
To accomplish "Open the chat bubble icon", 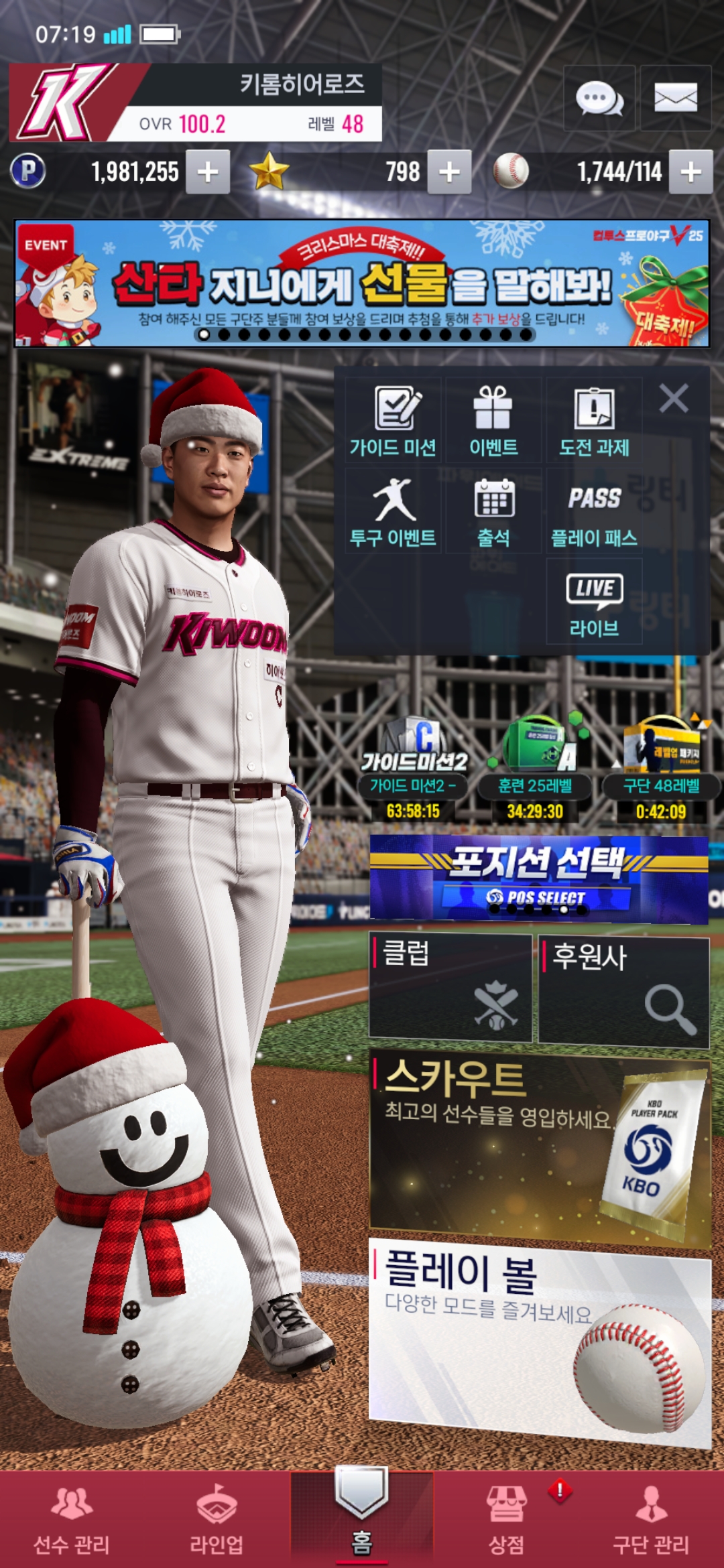I will (x=599, y=99).
